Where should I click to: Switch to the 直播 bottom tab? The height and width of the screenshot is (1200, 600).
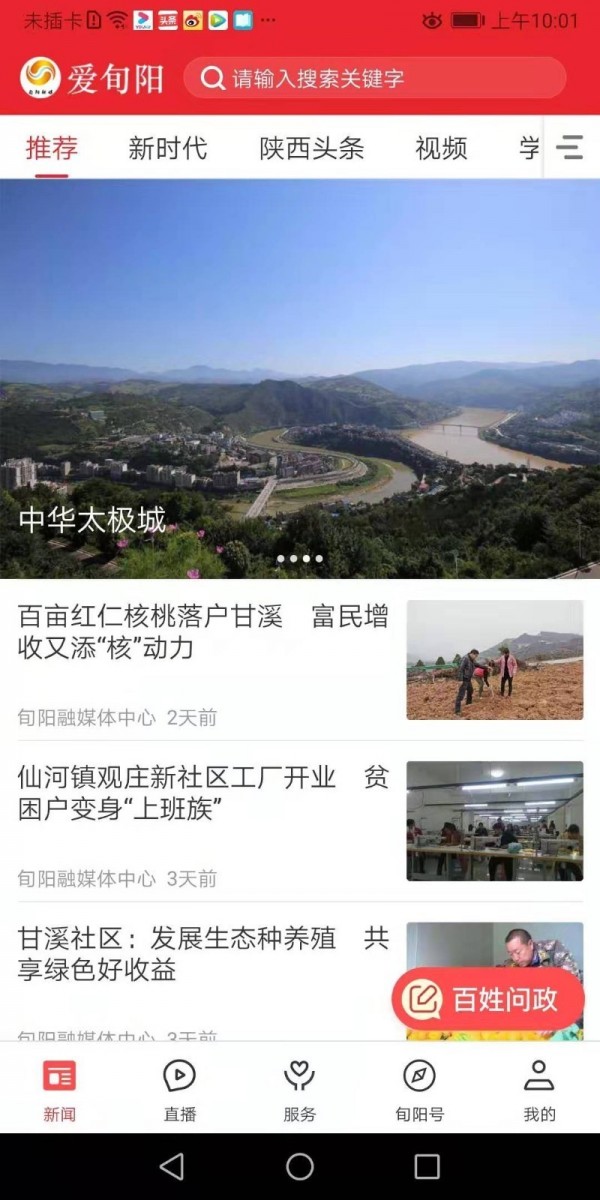[180, 1090]
